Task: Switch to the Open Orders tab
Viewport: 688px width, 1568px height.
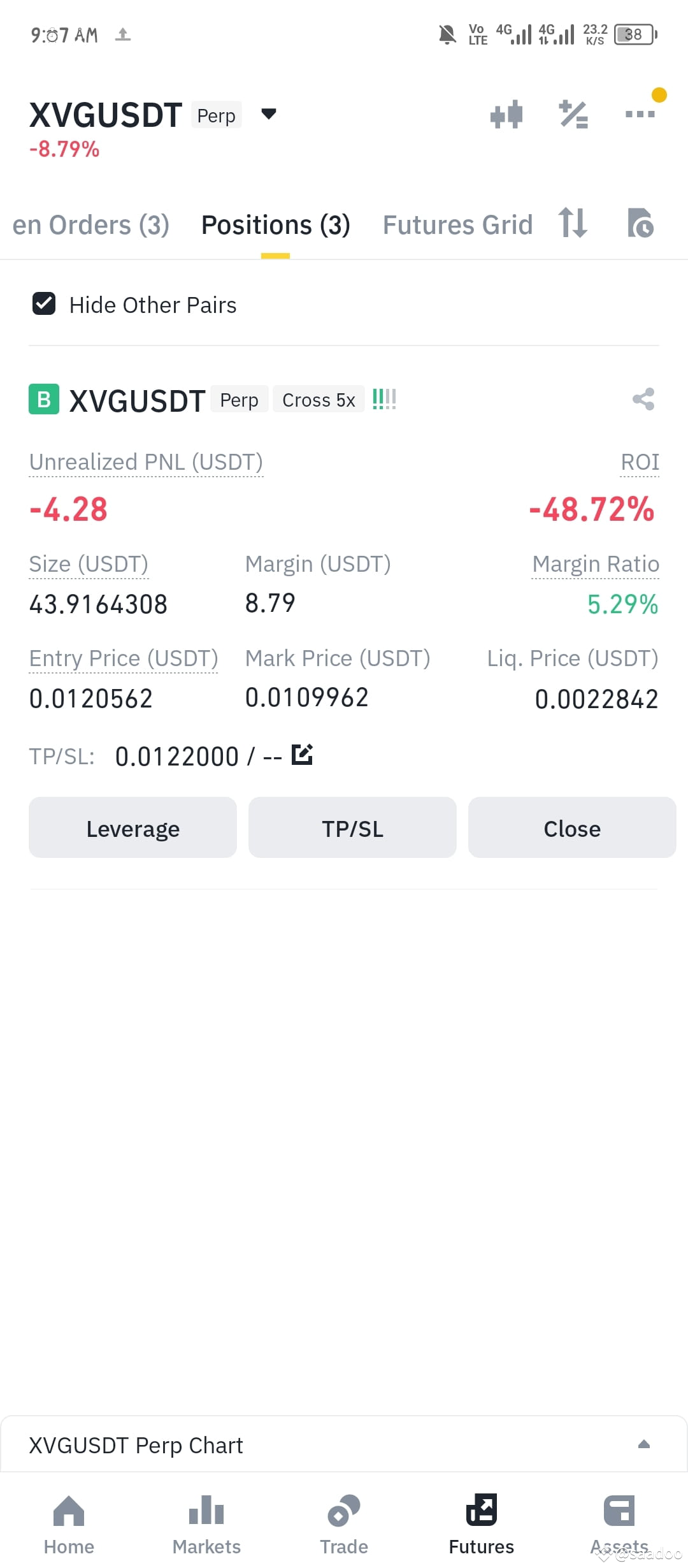Action: click(90, 225)
